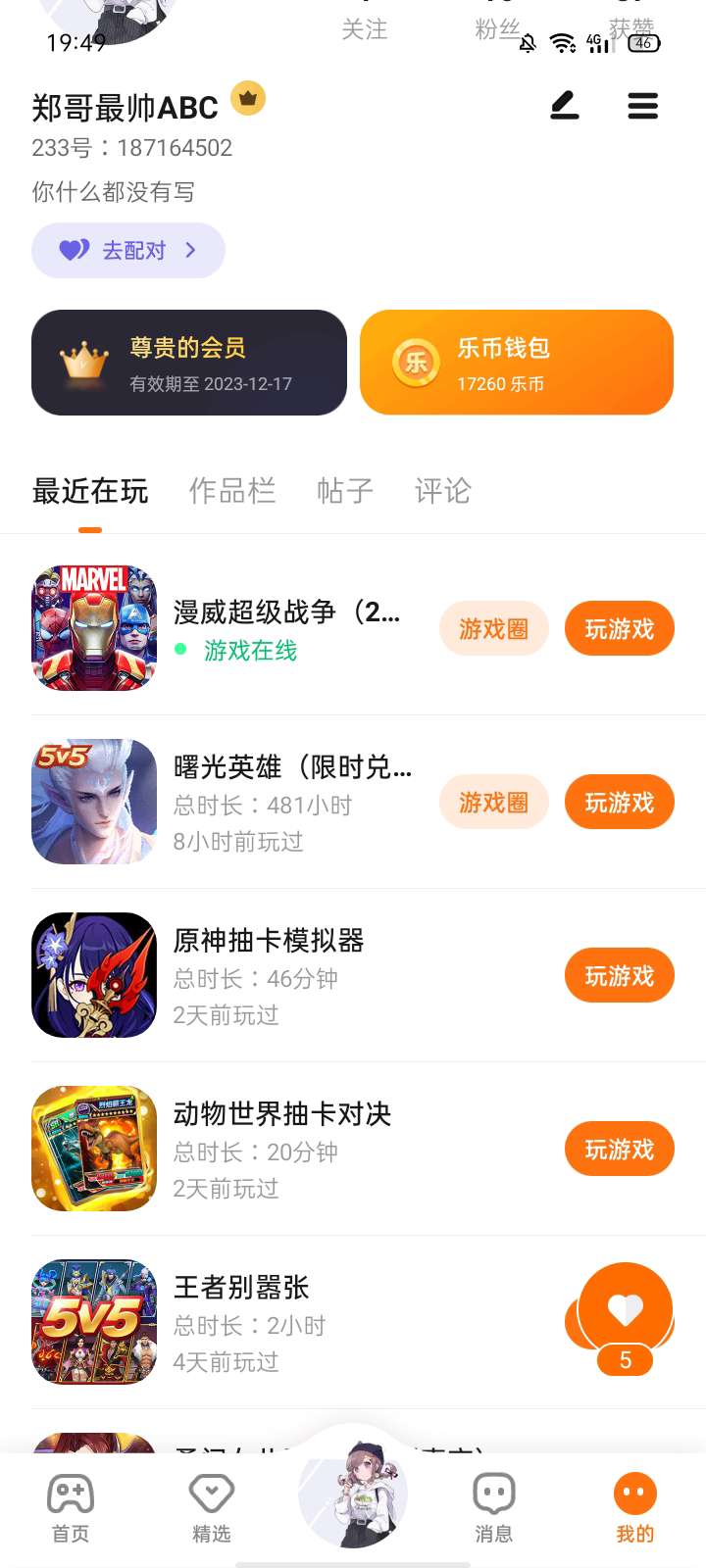Launch 动物世界抽卡对决 with 玩游戏

[x=619, y=1150]
